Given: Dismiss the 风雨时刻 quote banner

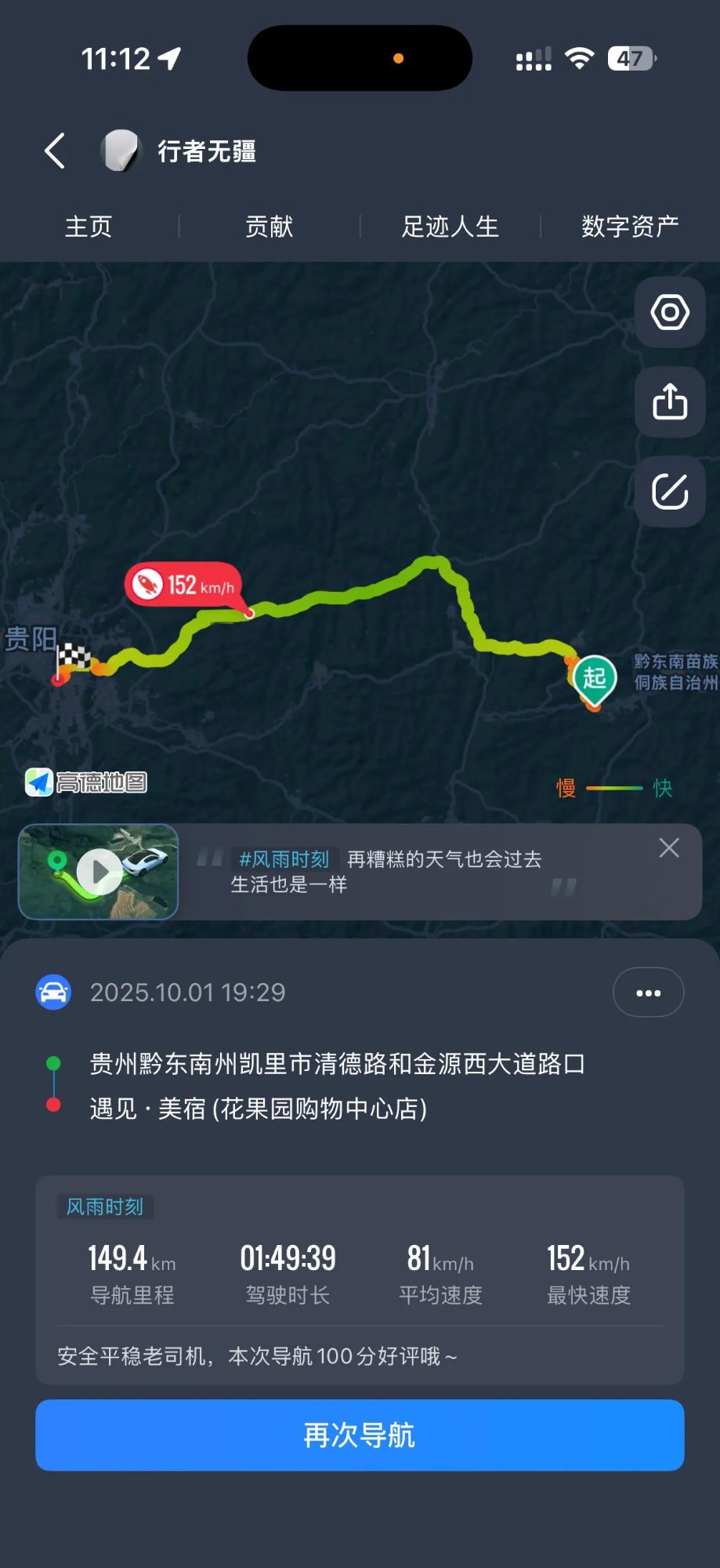Looking at the screenshot, I should click(x=669, y=848).
